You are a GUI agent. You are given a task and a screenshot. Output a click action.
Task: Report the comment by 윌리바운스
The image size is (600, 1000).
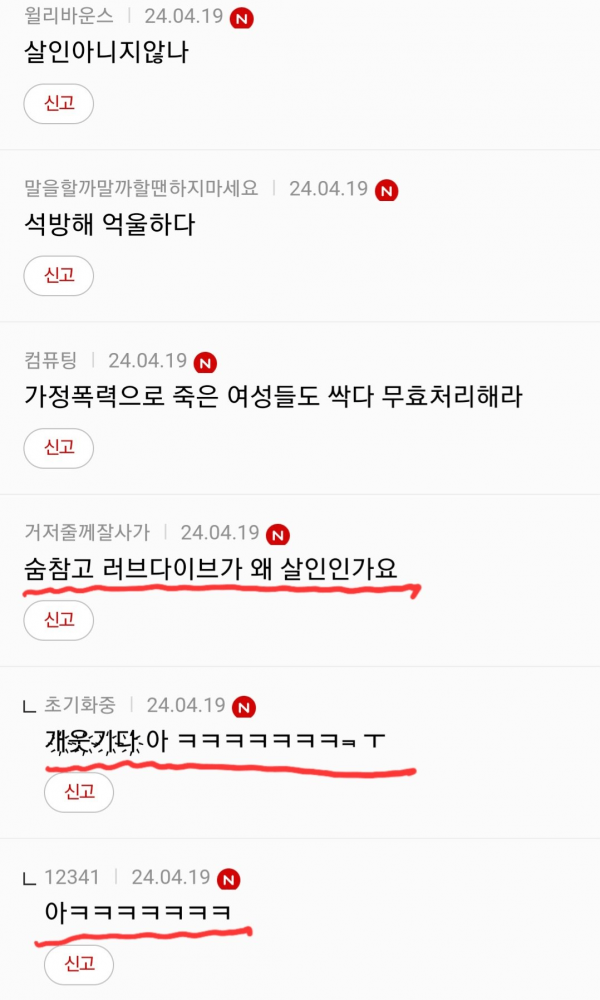click(59, 103)
